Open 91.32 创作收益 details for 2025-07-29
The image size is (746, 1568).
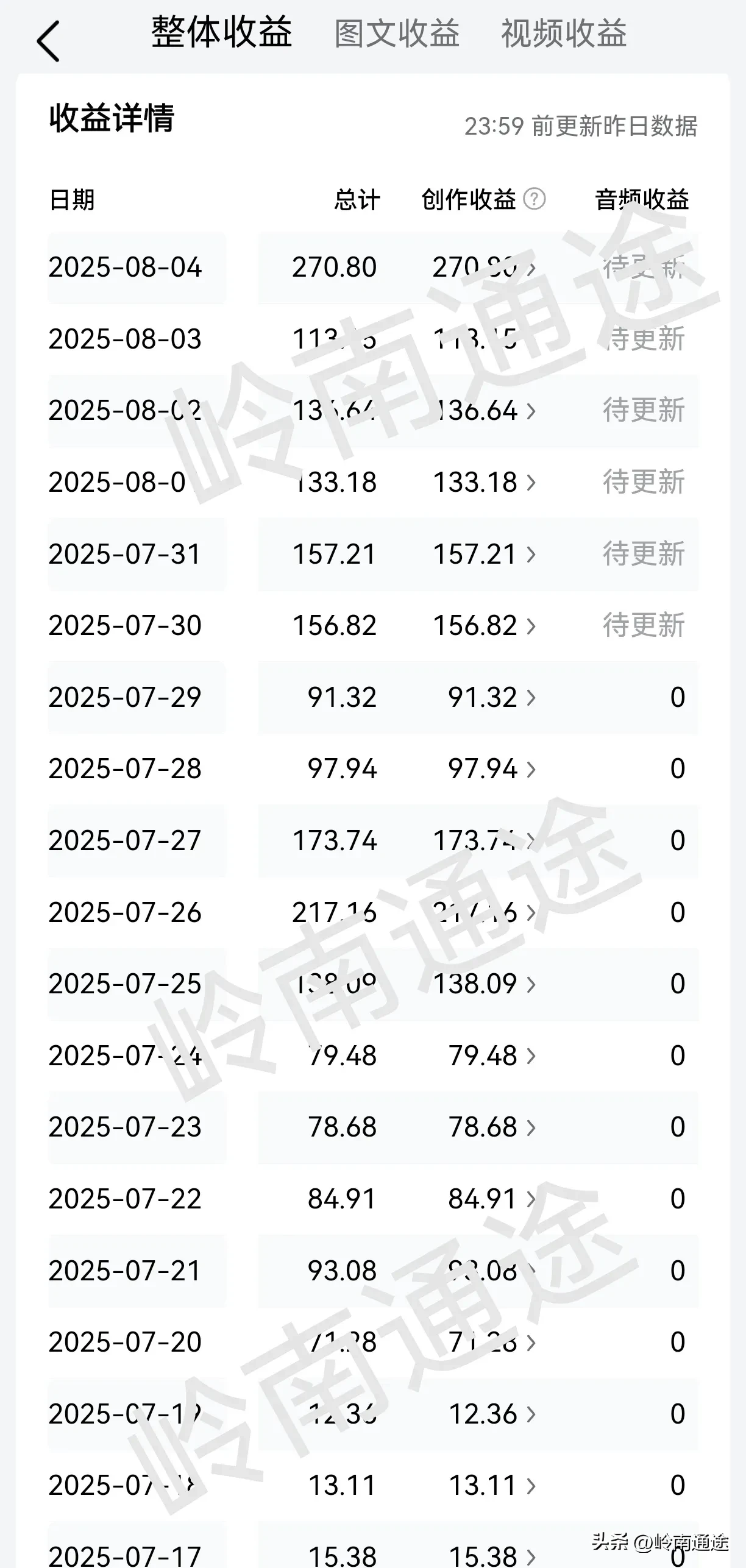point(491,698)
